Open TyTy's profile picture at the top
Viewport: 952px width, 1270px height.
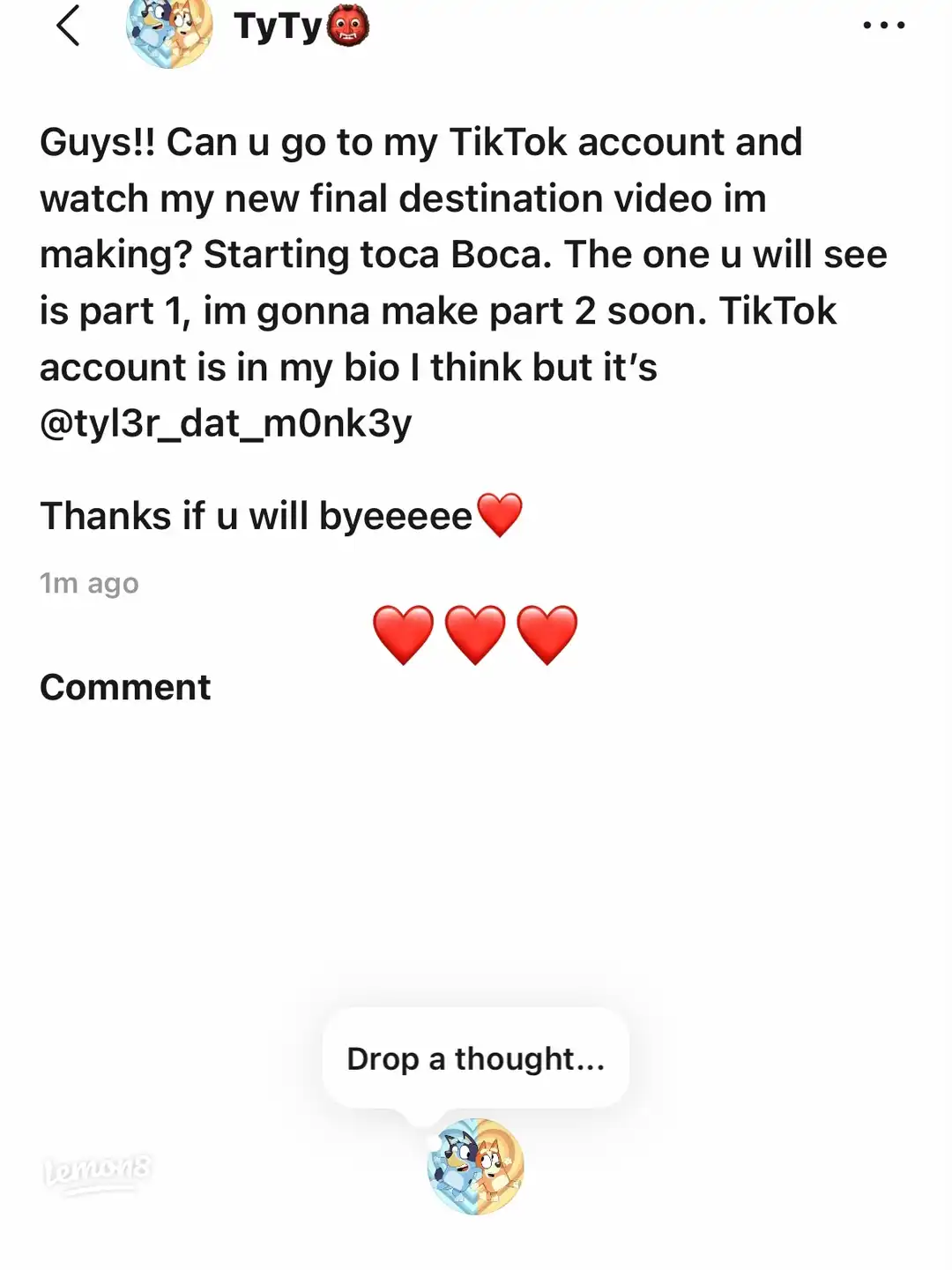[169, 32]
